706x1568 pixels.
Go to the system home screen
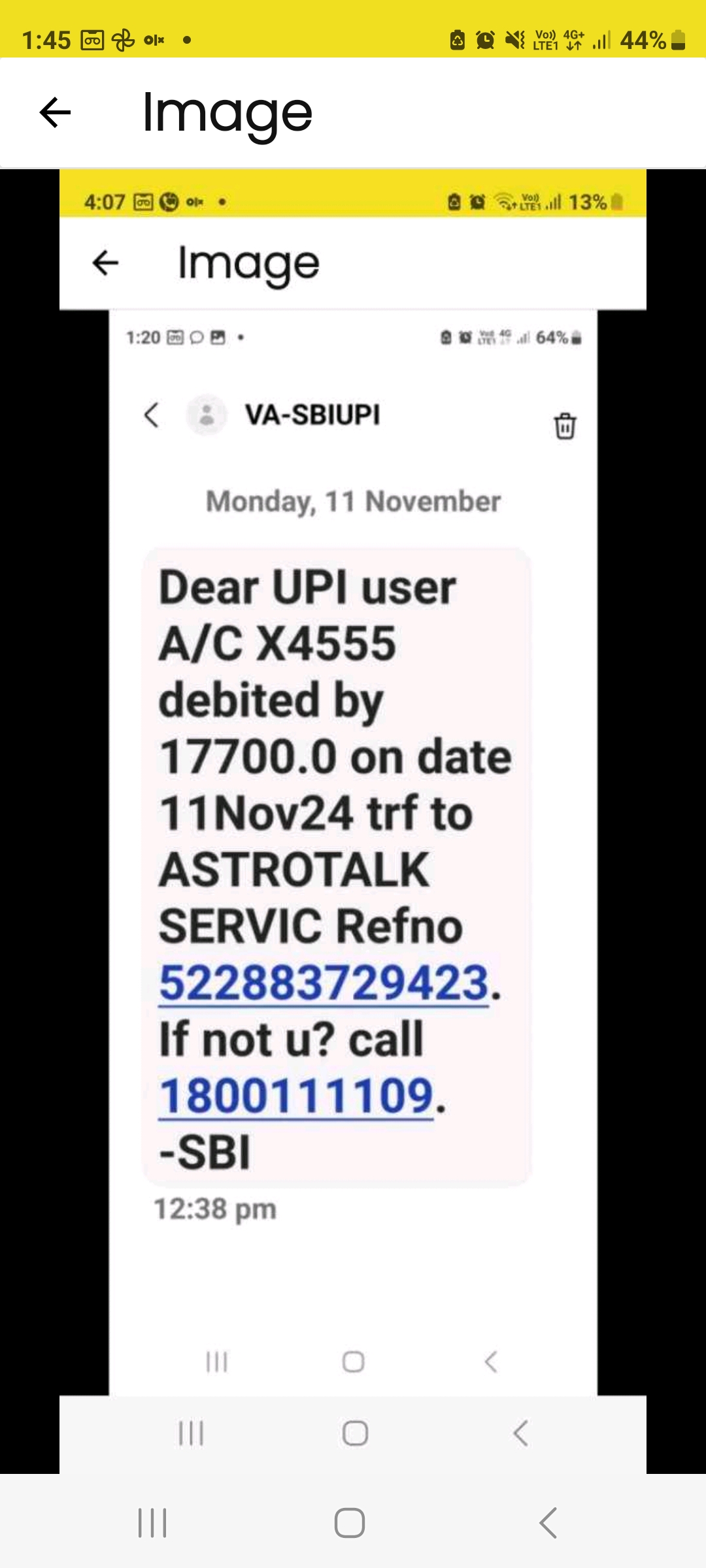pyautogui.click(x=350, y=1523)
